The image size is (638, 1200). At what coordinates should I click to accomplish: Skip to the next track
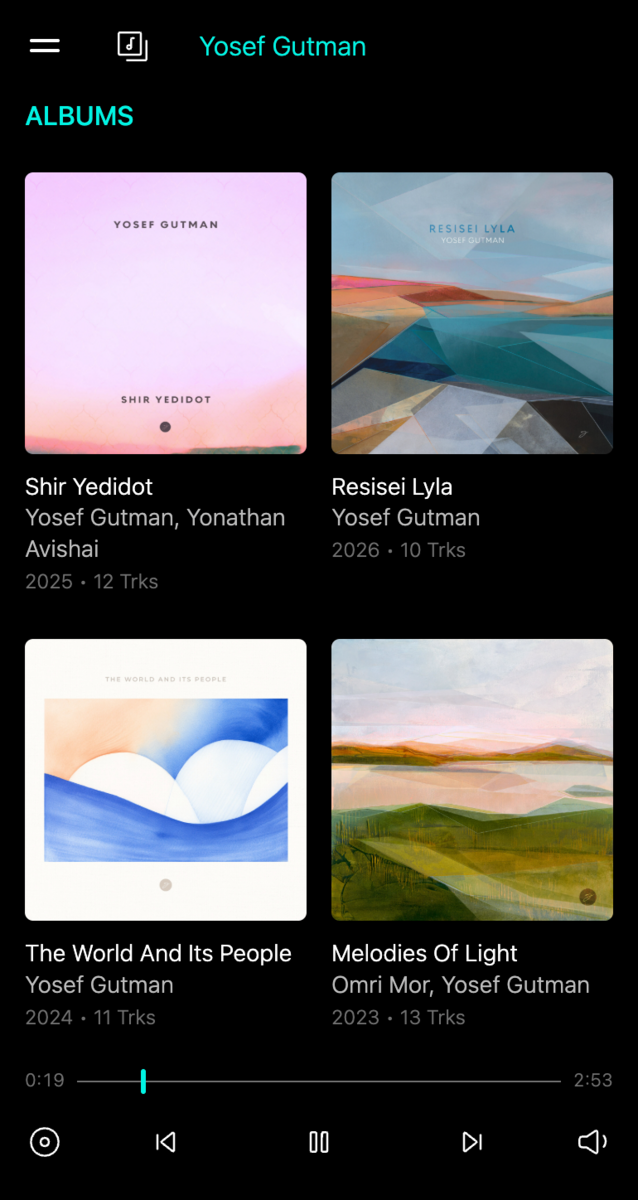click(472, 1142)
